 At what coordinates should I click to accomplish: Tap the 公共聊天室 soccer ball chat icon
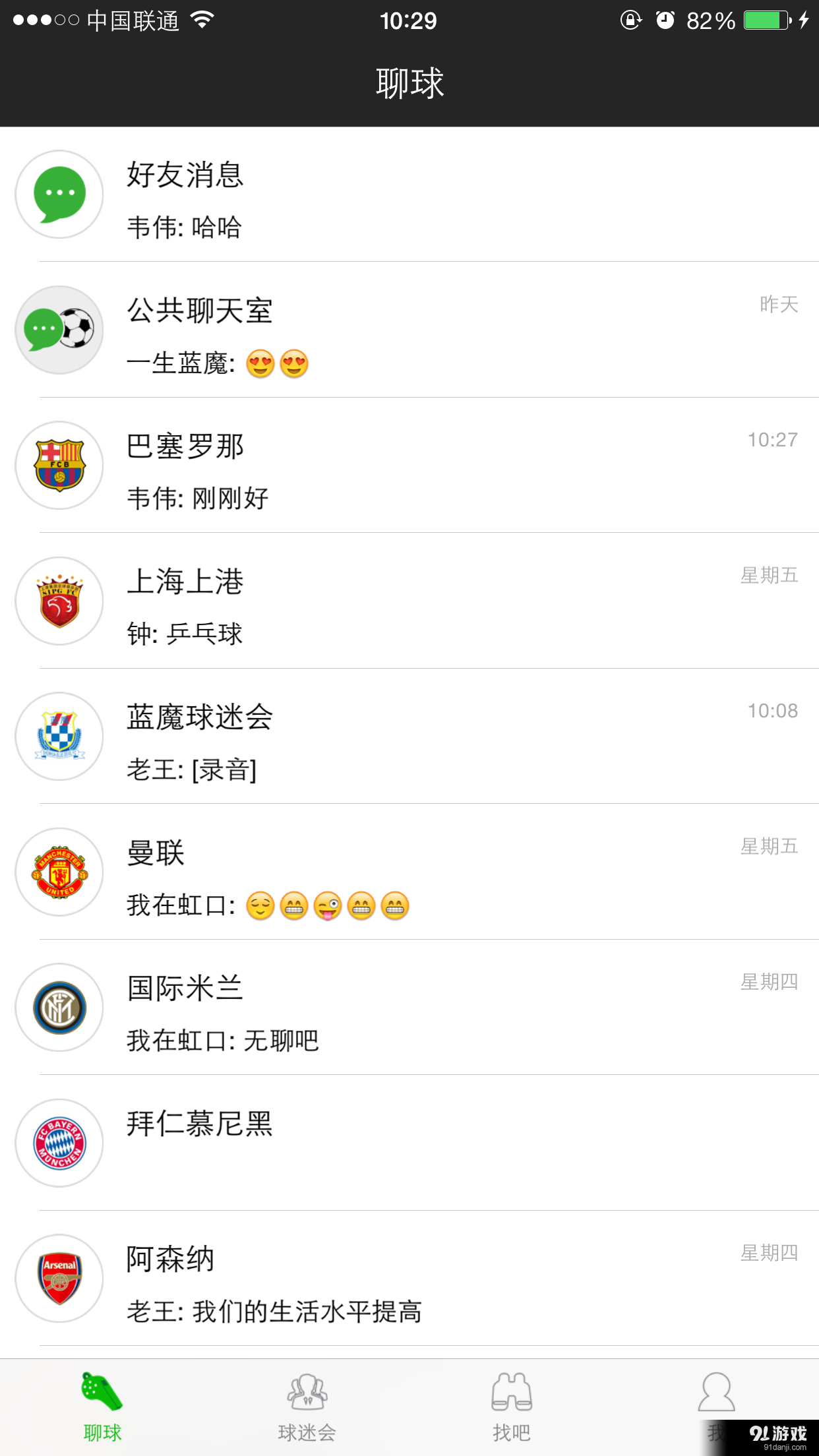click(59, 330)
